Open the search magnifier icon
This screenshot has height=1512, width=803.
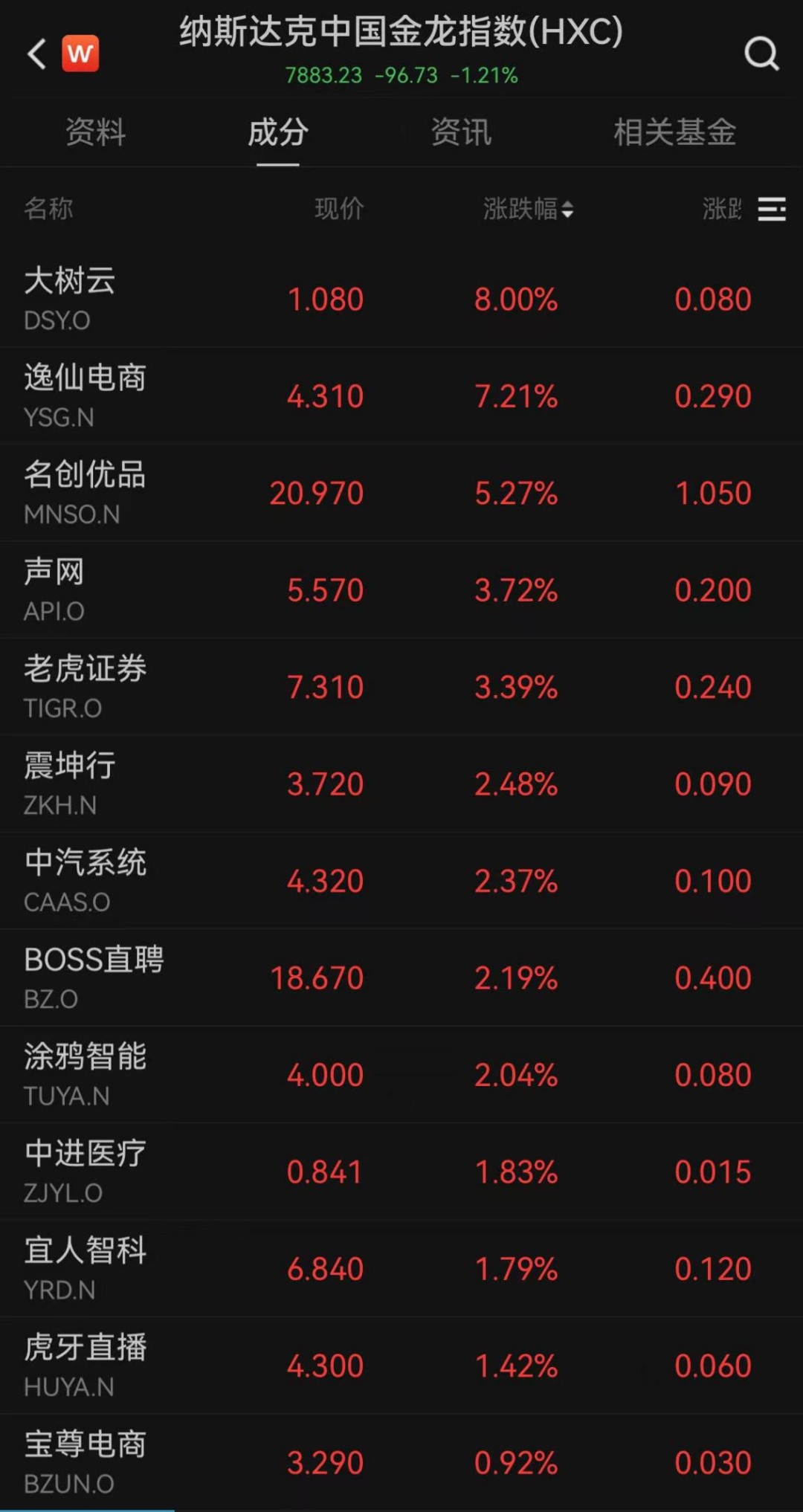[761, 54]
